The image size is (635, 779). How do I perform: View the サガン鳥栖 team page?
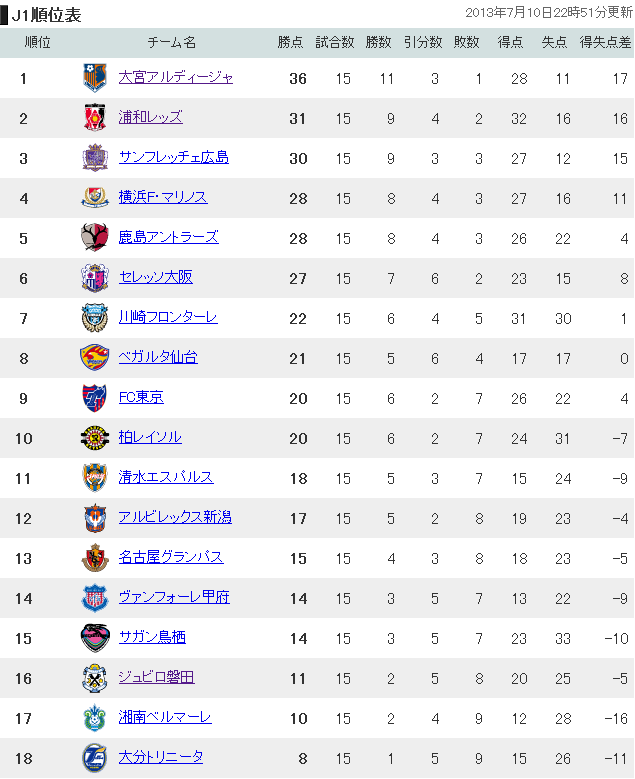(152, 637)
